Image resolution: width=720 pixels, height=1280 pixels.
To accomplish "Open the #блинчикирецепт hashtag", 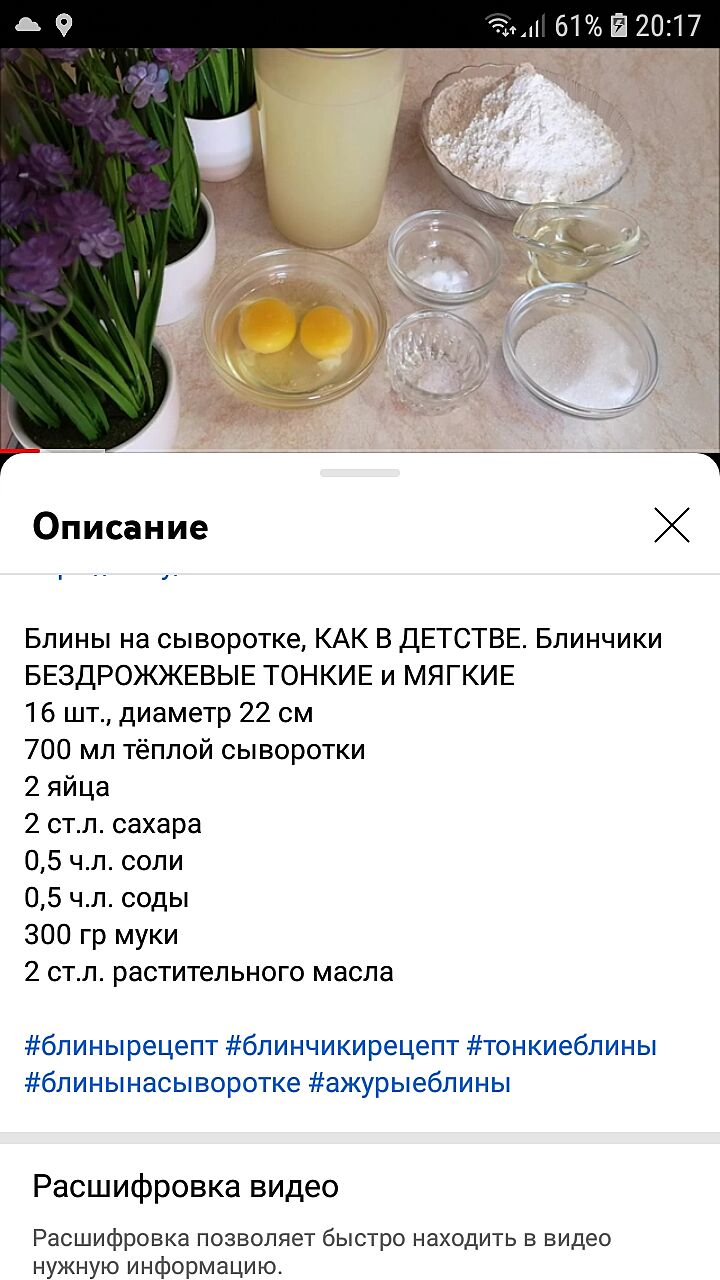I will [x=342, y=1047].
